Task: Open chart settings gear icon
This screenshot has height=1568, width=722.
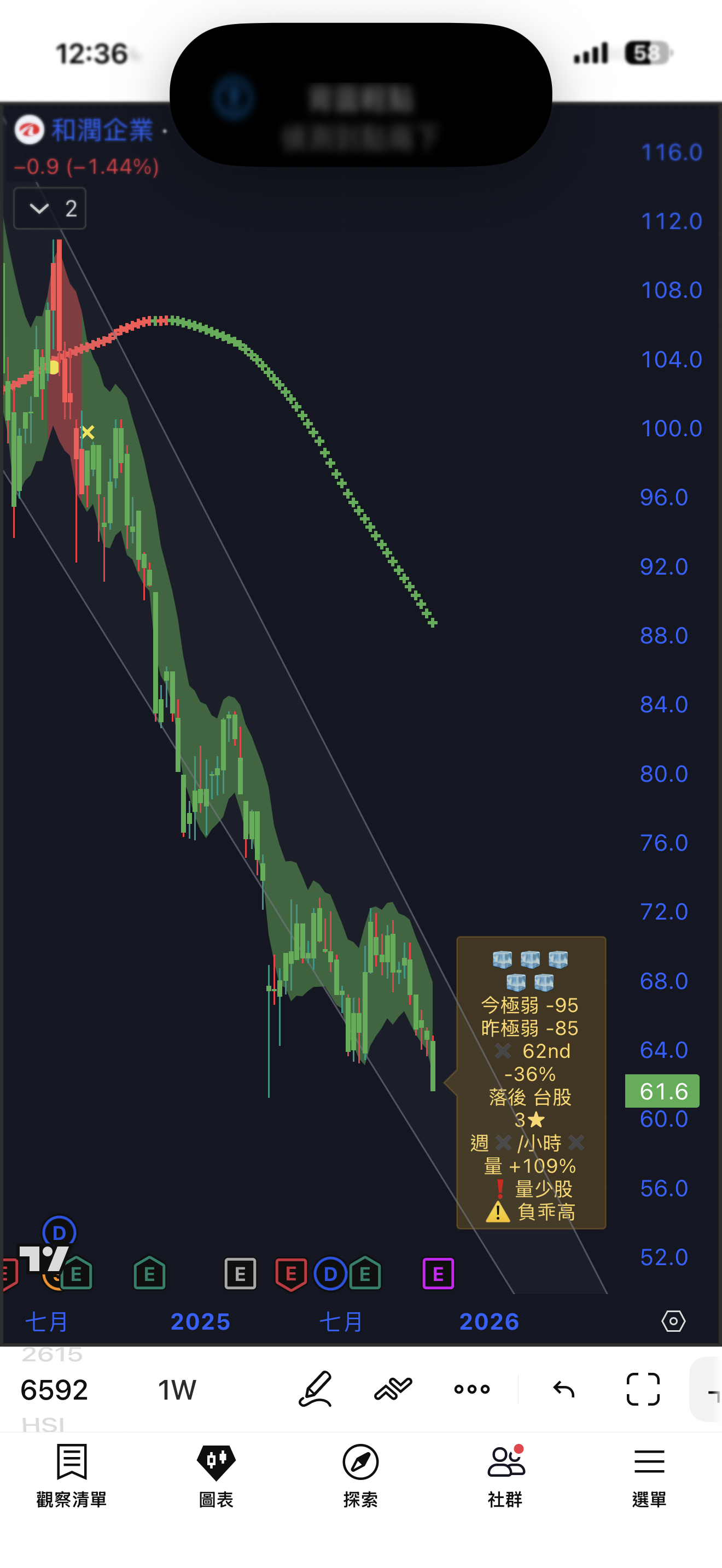Action: click(673, 1321)
